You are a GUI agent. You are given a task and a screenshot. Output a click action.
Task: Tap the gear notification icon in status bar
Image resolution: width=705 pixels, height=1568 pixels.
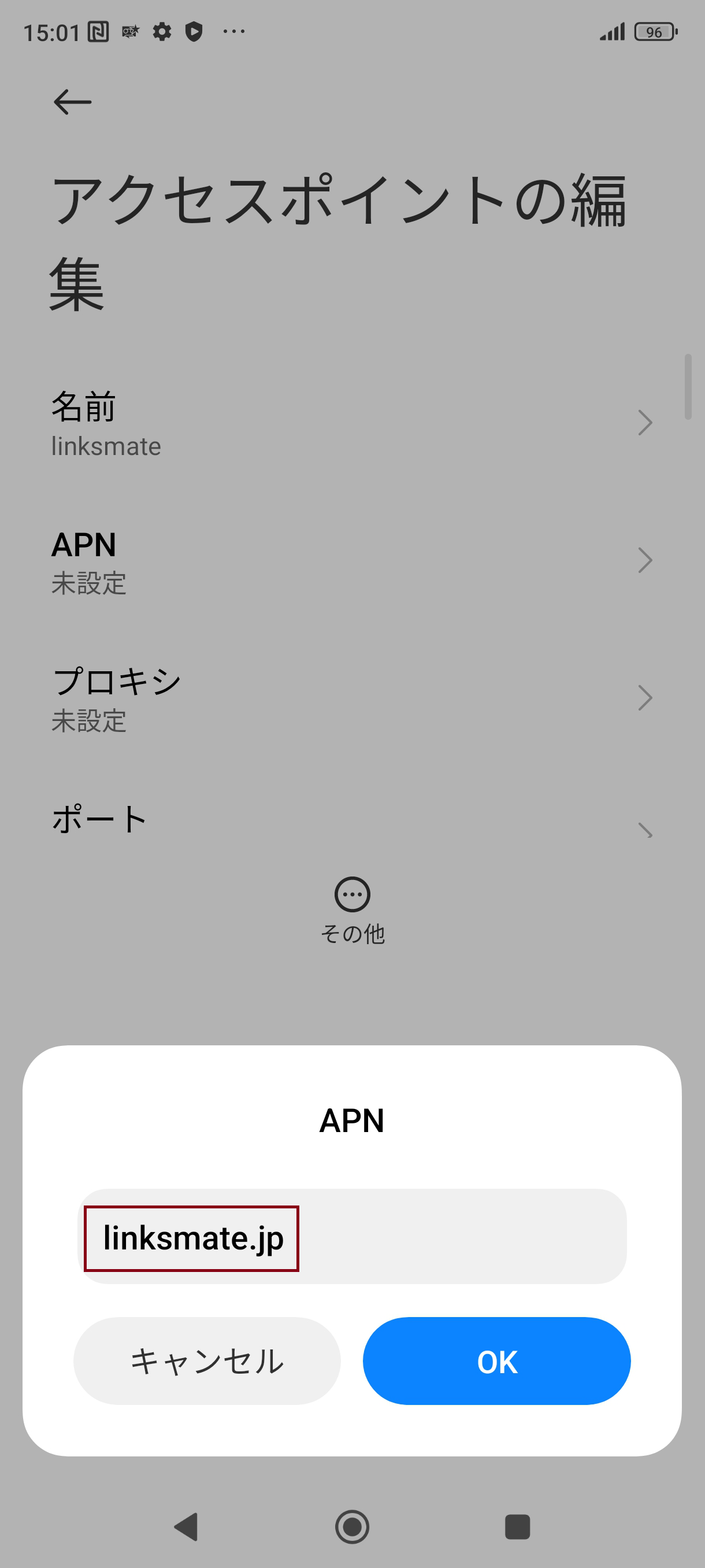[161, 32]
